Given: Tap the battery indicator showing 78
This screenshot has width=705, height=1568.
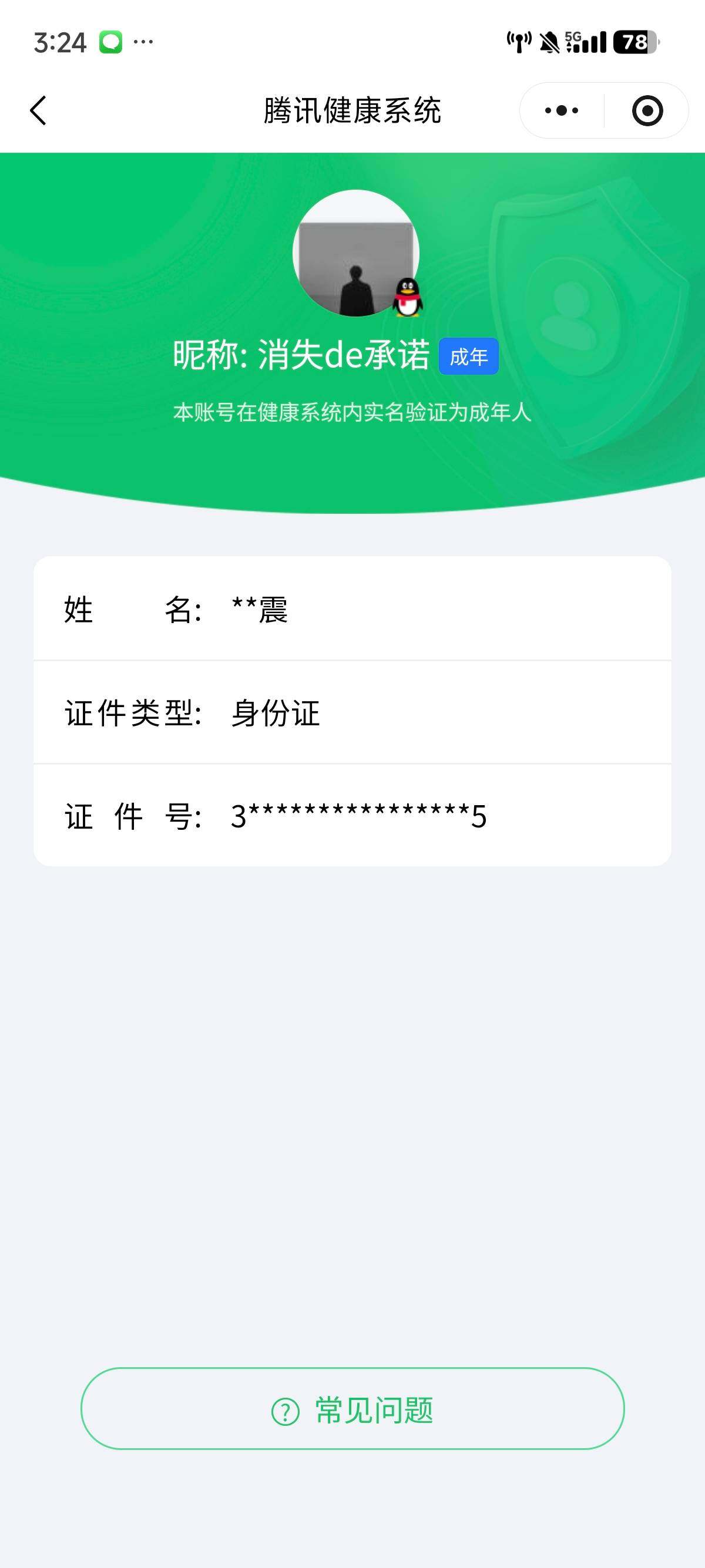Looking at the screenshot, I should click(633, 40).
